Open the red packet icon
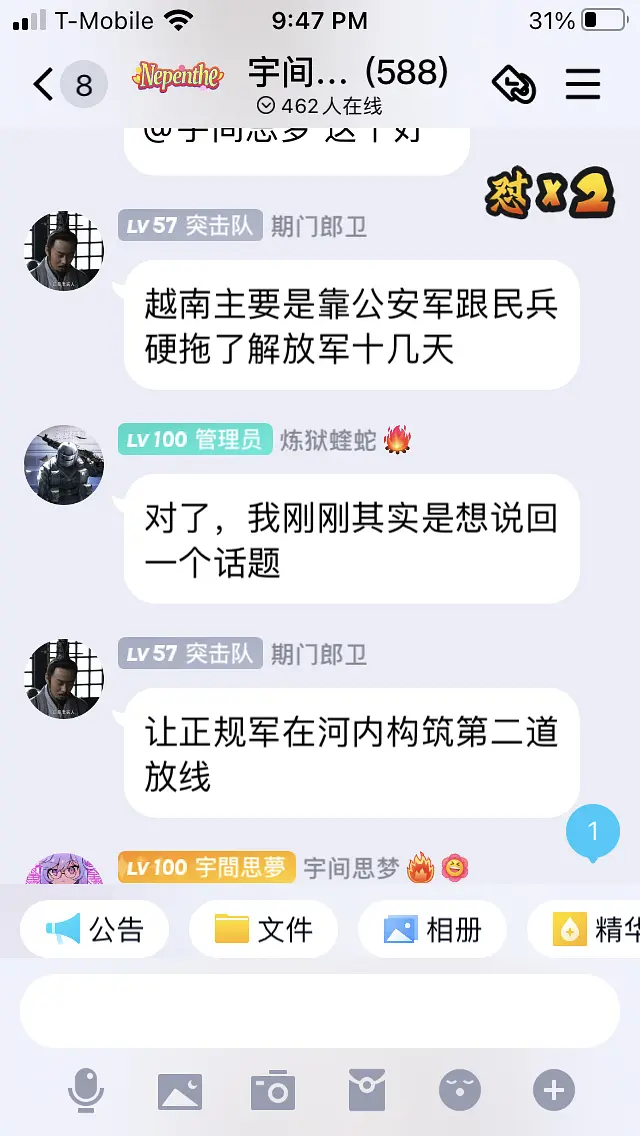640x1136 pixels. 367,1090
